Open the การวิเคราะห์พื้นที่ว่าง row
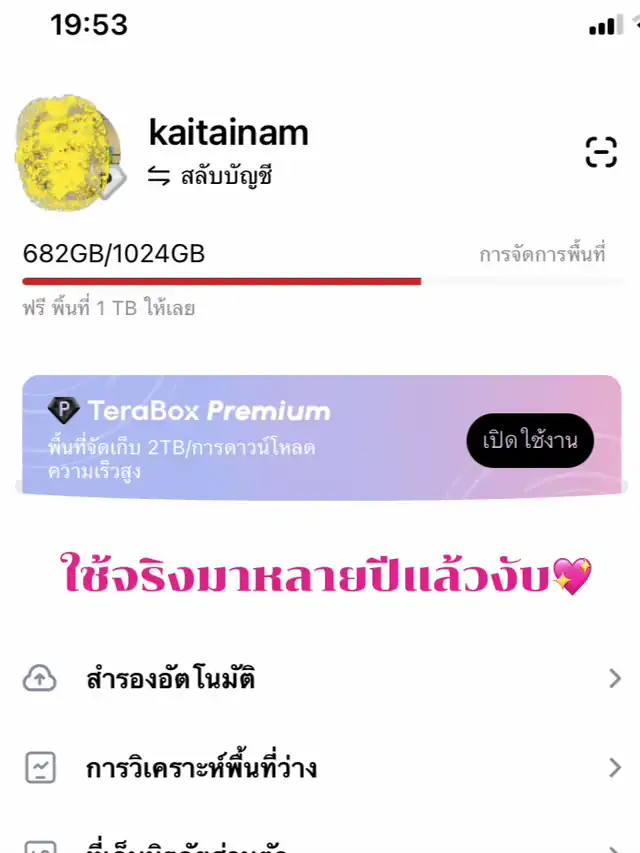This screenshot has width=640, height=853. click(x=320, y=769)
